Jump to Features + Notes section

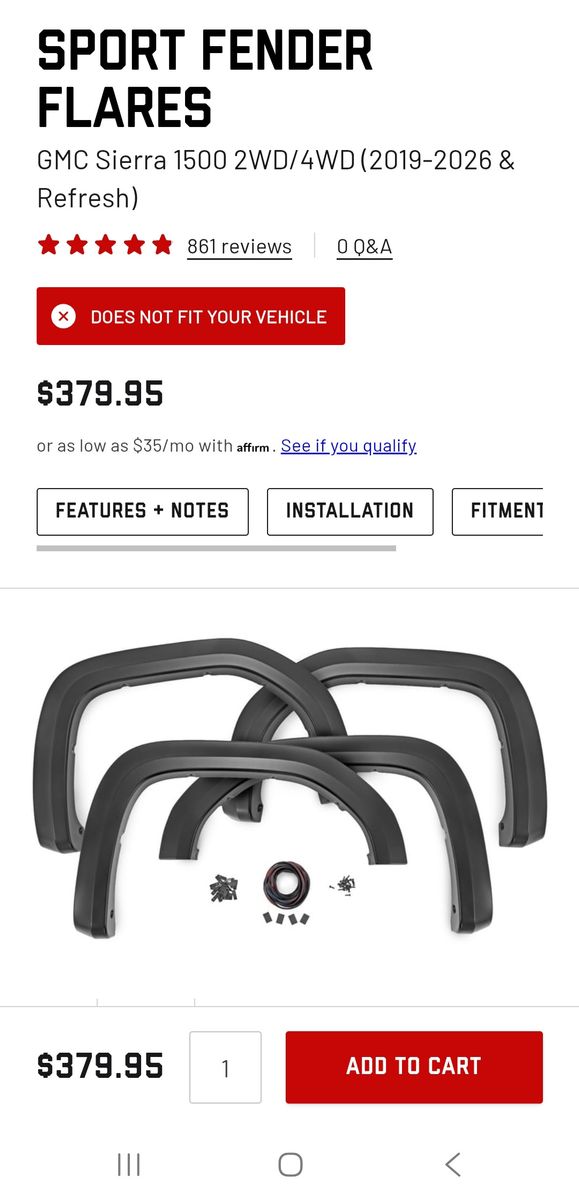click(x=142, y=511)
